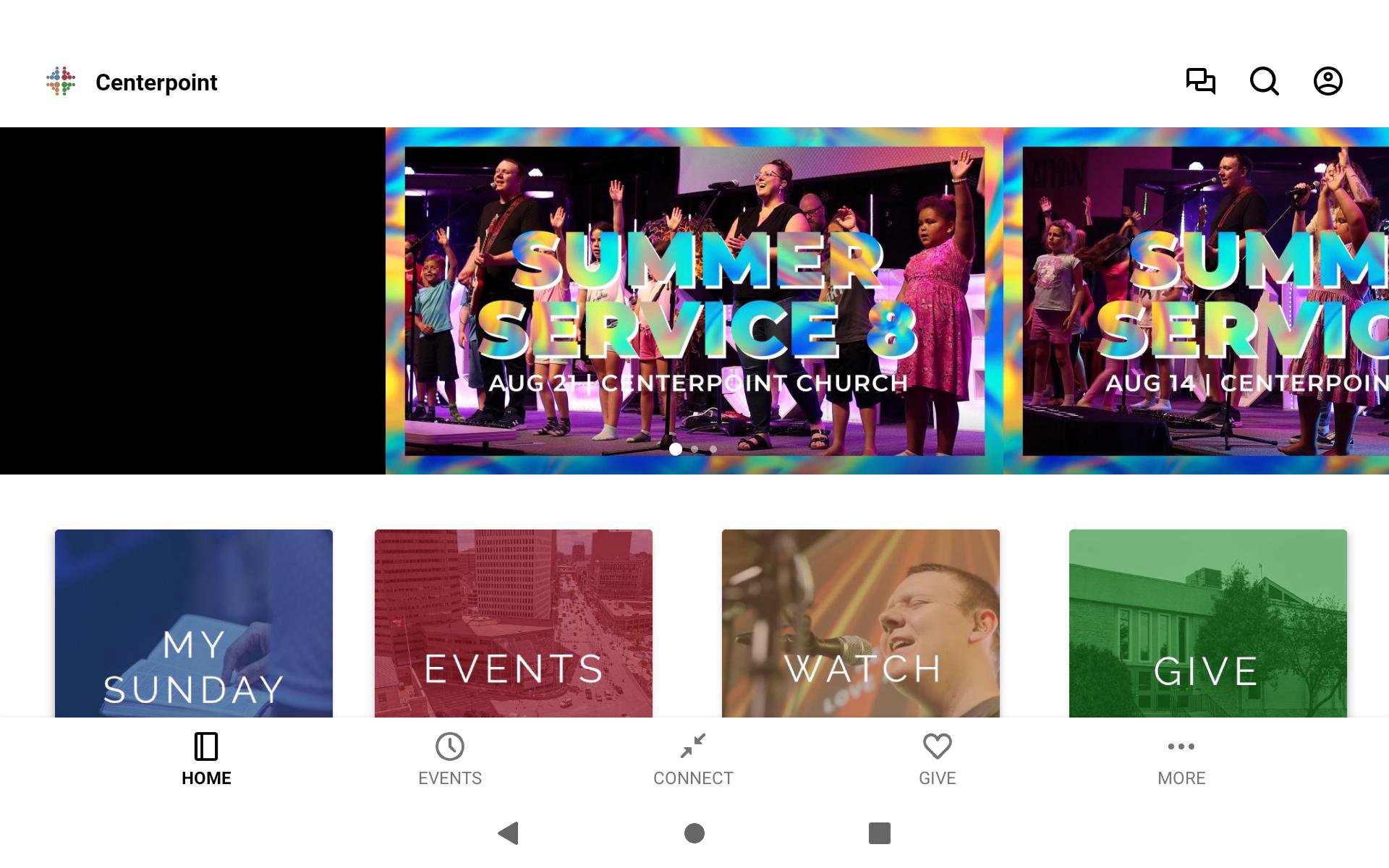The image size is (1389, 868).
Task: Switch to the Home tab
Action: 206,759
